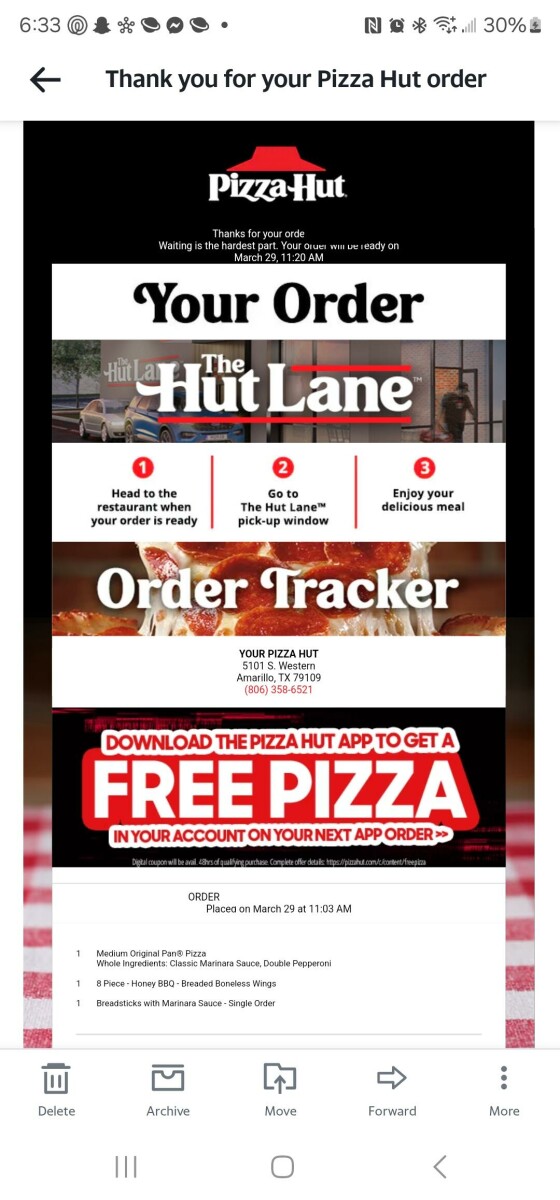Open the More options menu
The height and width of the screenshot is (1200, 560).
pos(504,1090)
